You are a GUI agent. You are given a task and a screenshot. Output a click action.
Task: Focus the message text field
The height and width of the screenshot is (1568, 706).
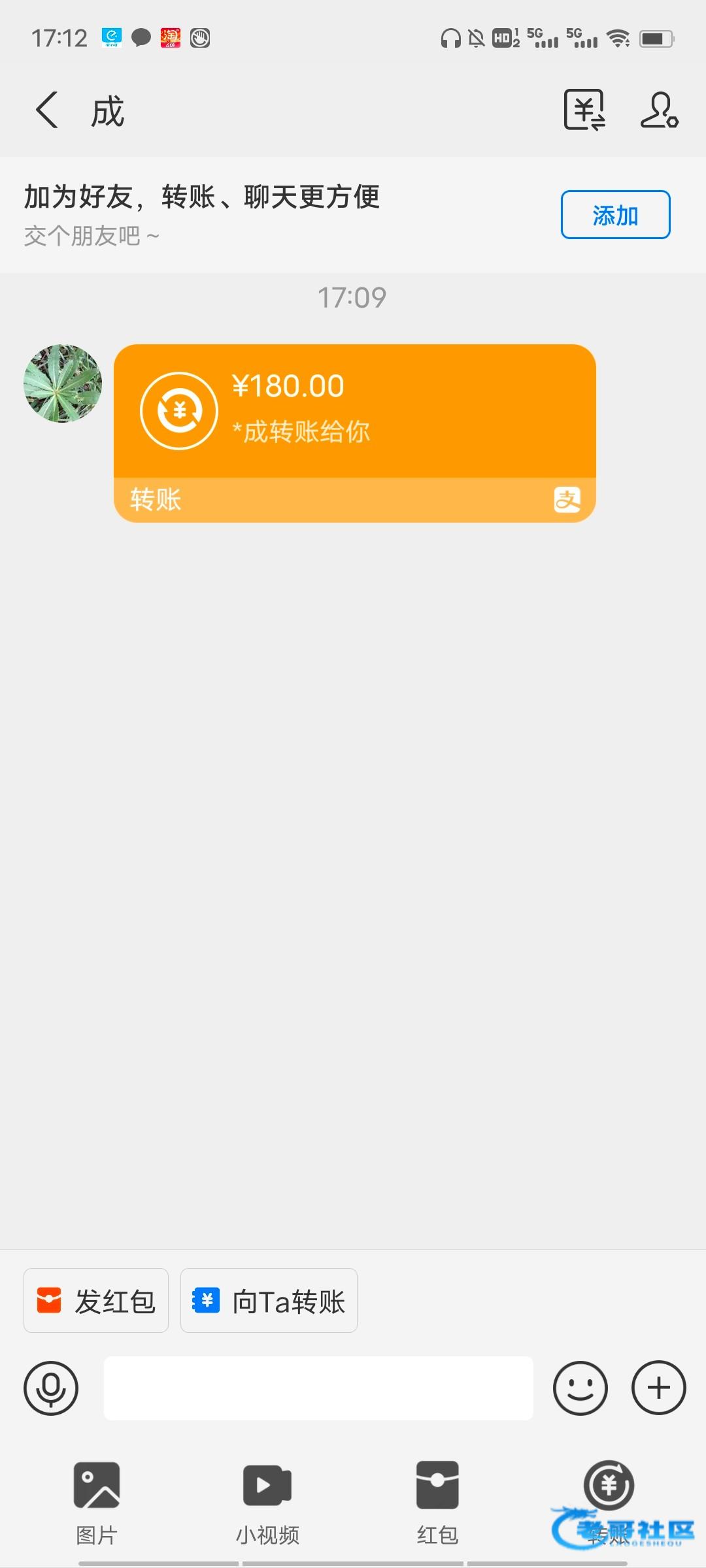click(318, 1388)
